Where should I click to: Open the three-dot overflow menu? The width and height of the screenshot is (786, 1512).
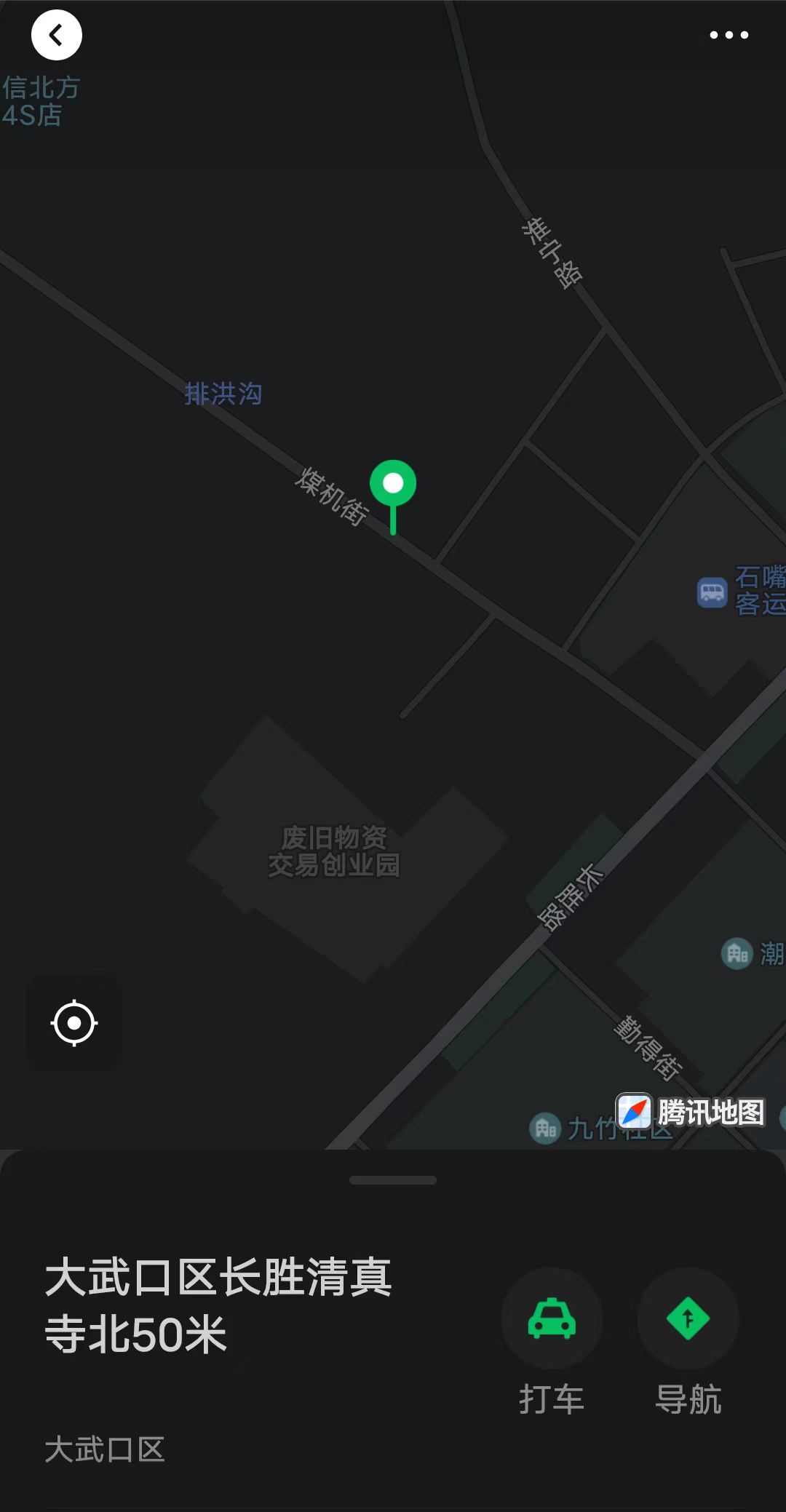click(x=729, y=35)
